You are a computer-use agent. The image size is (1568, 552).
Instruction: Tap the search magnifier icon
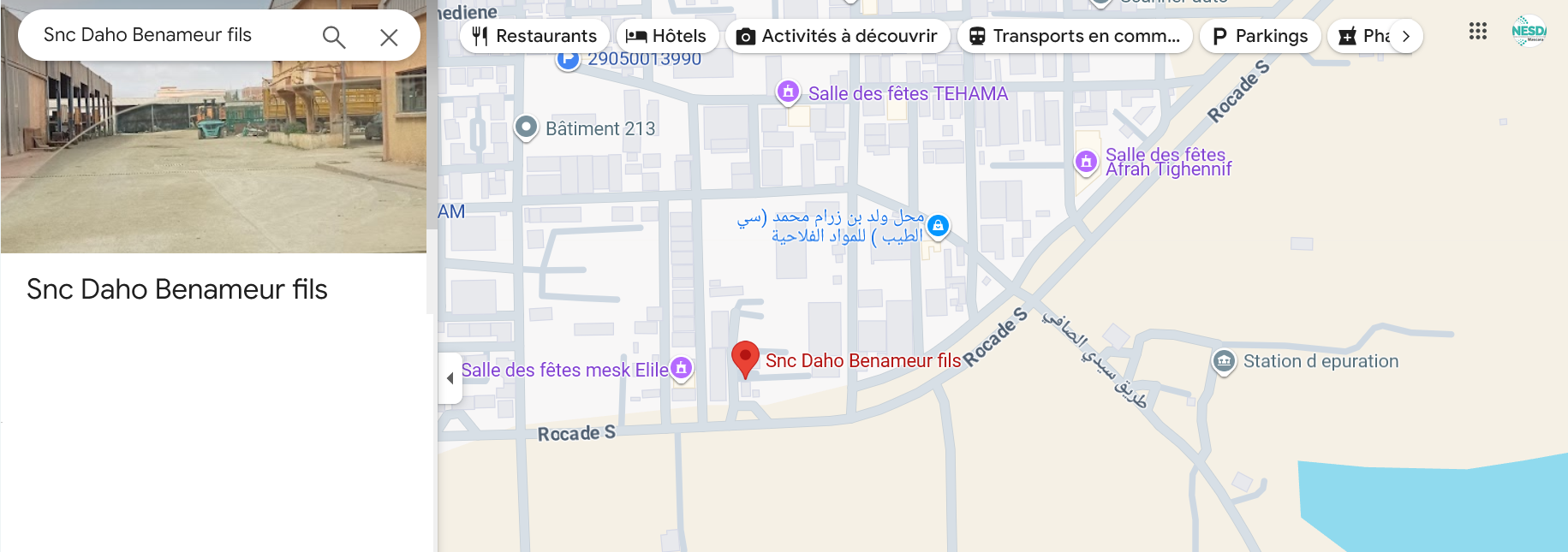click(x=333, y=37)
